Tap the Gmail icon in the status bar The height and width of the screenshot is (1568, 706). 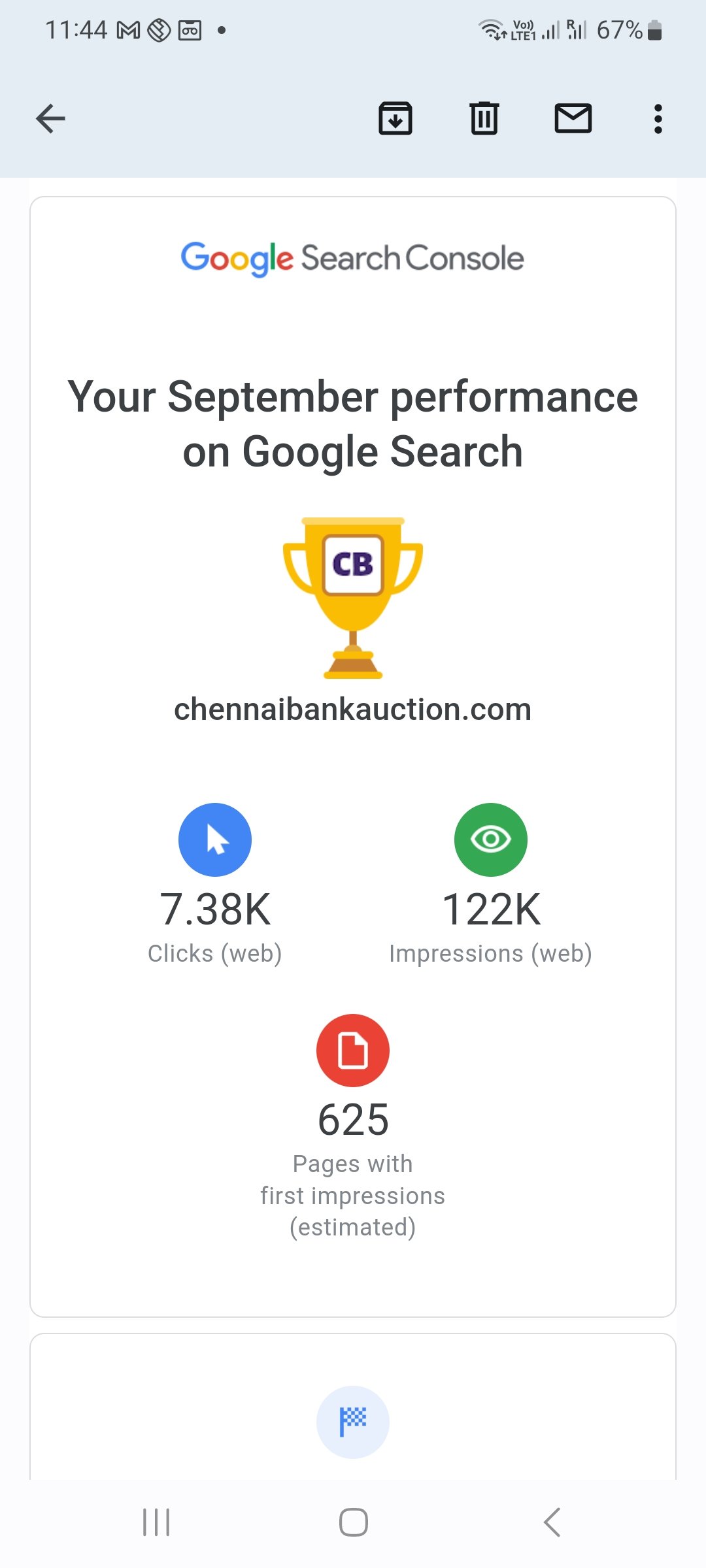[x=128, y=29]
